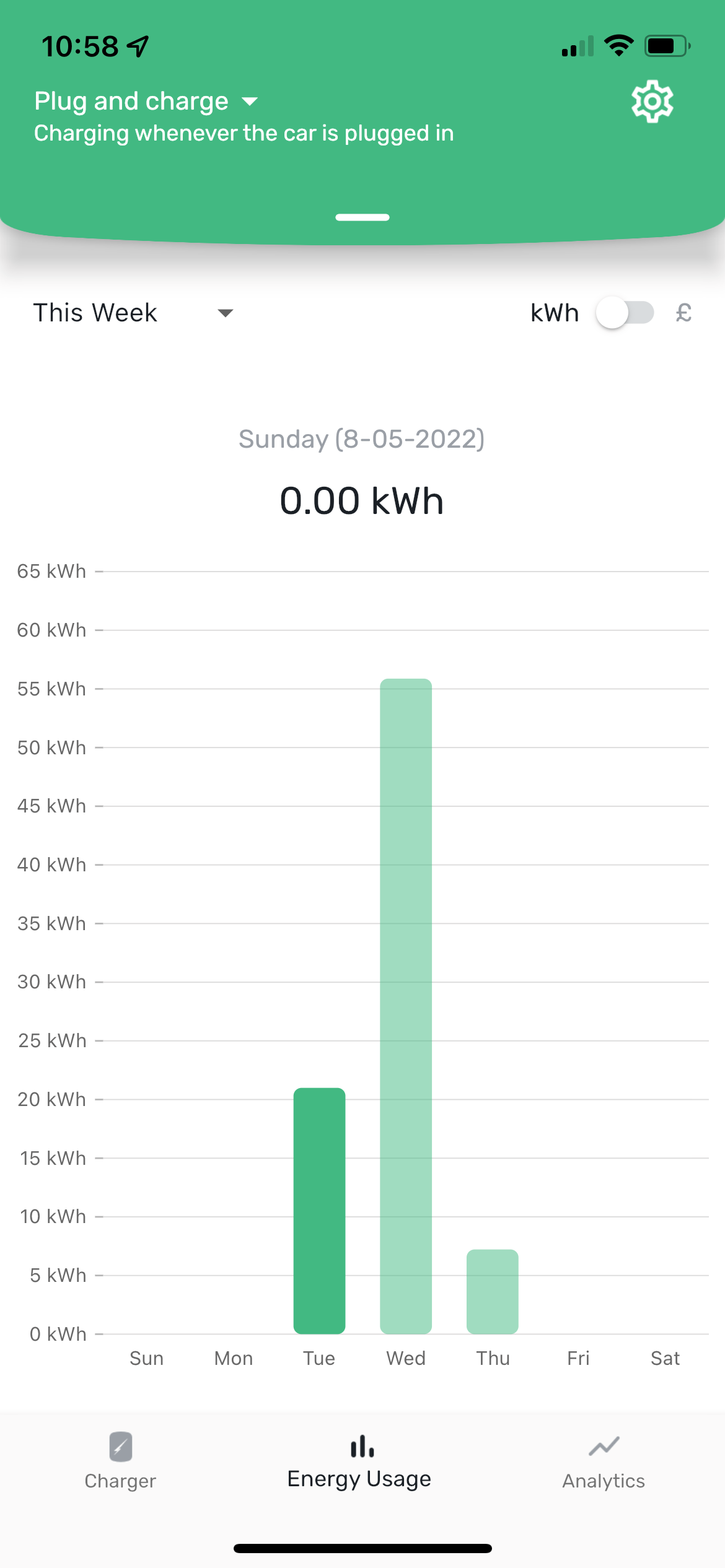Open settings via the gear icon
The image size is (725, 1568).
pyautogui.click(x=651, y=100)
